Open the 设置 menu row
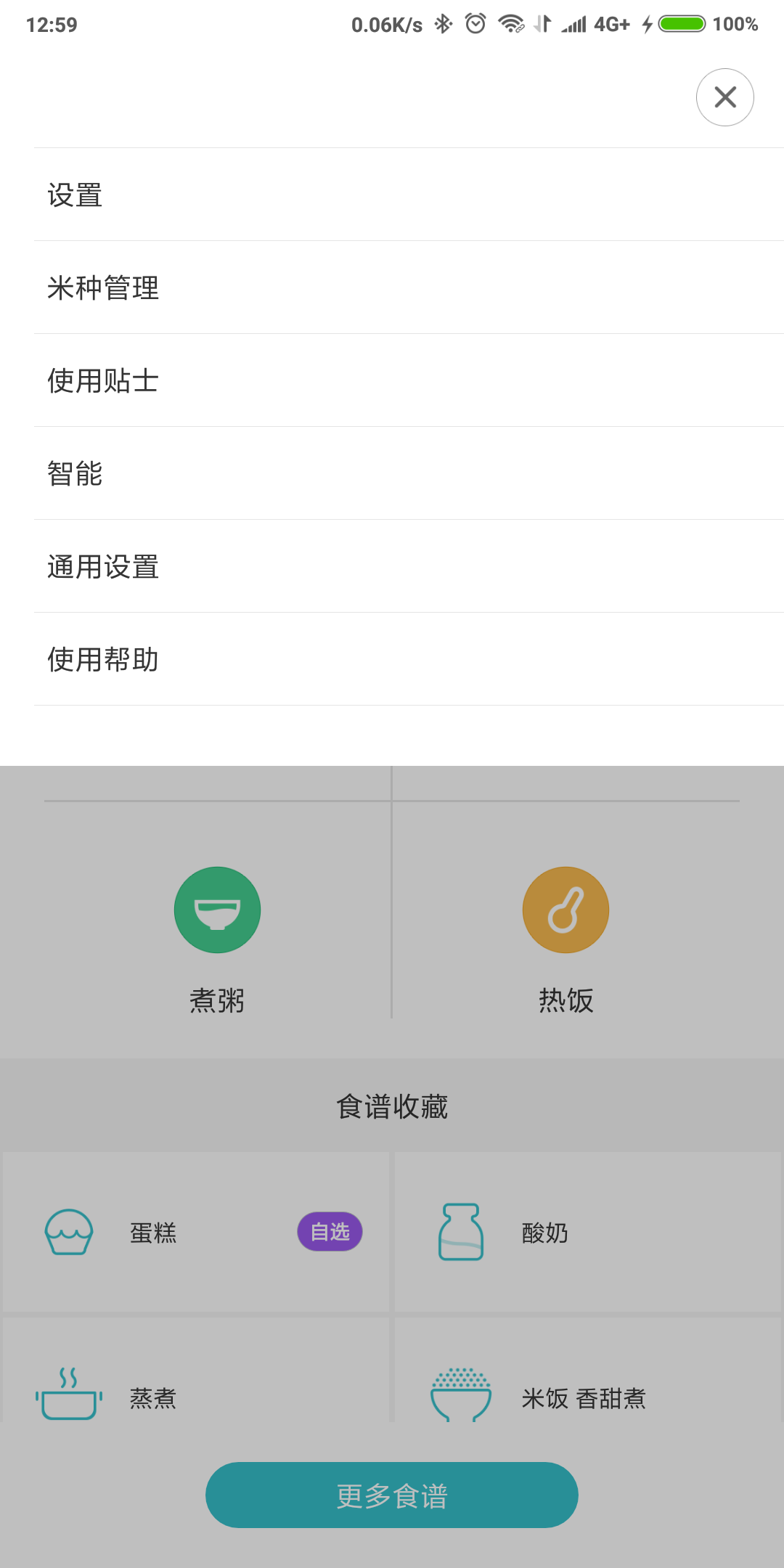This screenshot has width=784, height=1568. click(x=409, y=195)
